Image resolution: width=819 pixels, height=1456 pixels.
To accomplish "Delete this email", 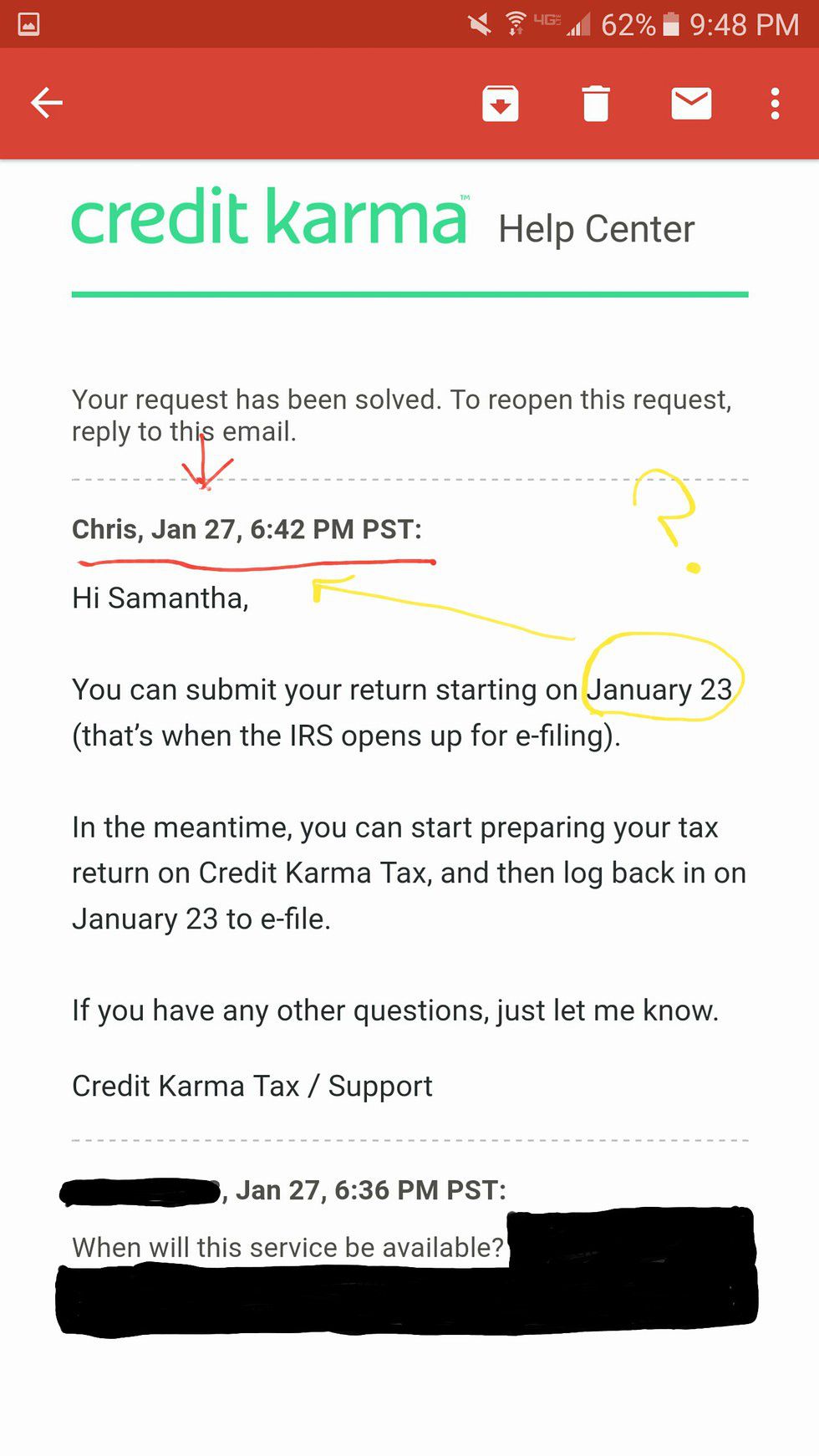I will point(596,104).
